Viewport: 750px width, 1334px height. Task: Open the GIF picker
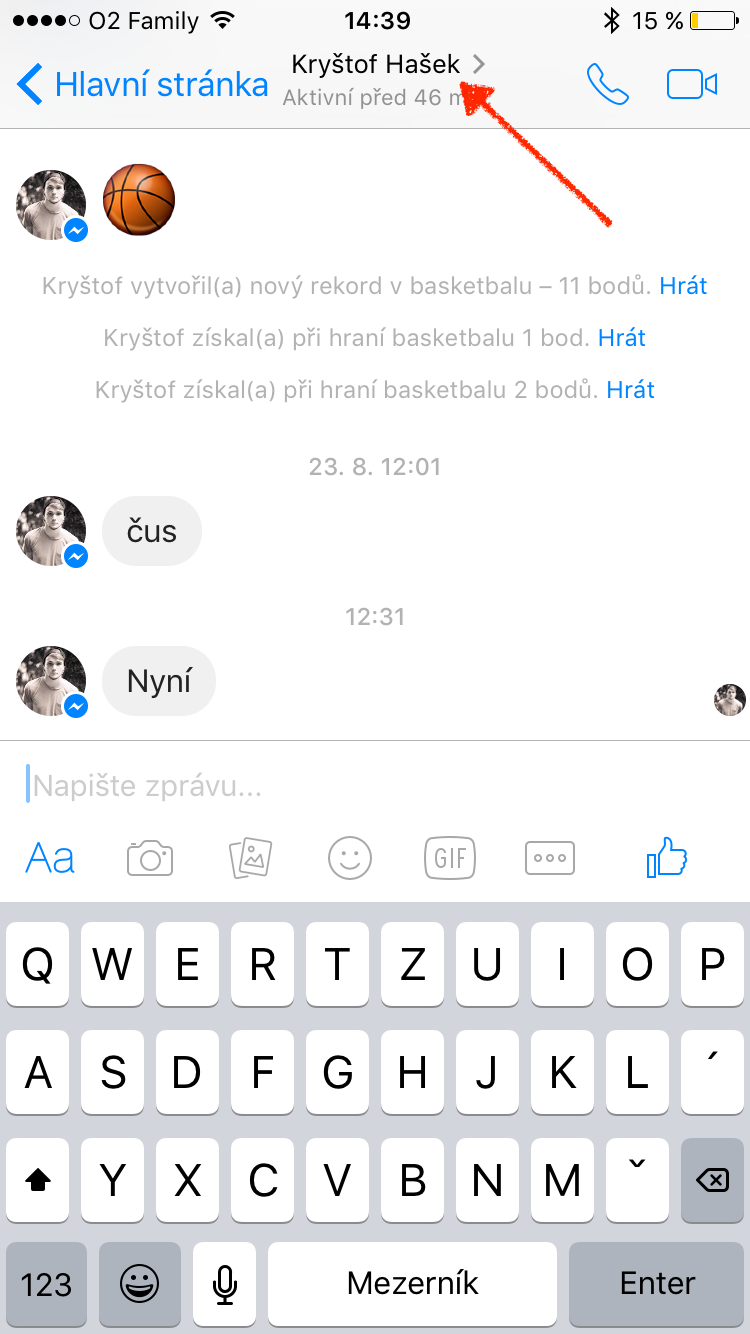pyautogui.click(x=450, y=858)
